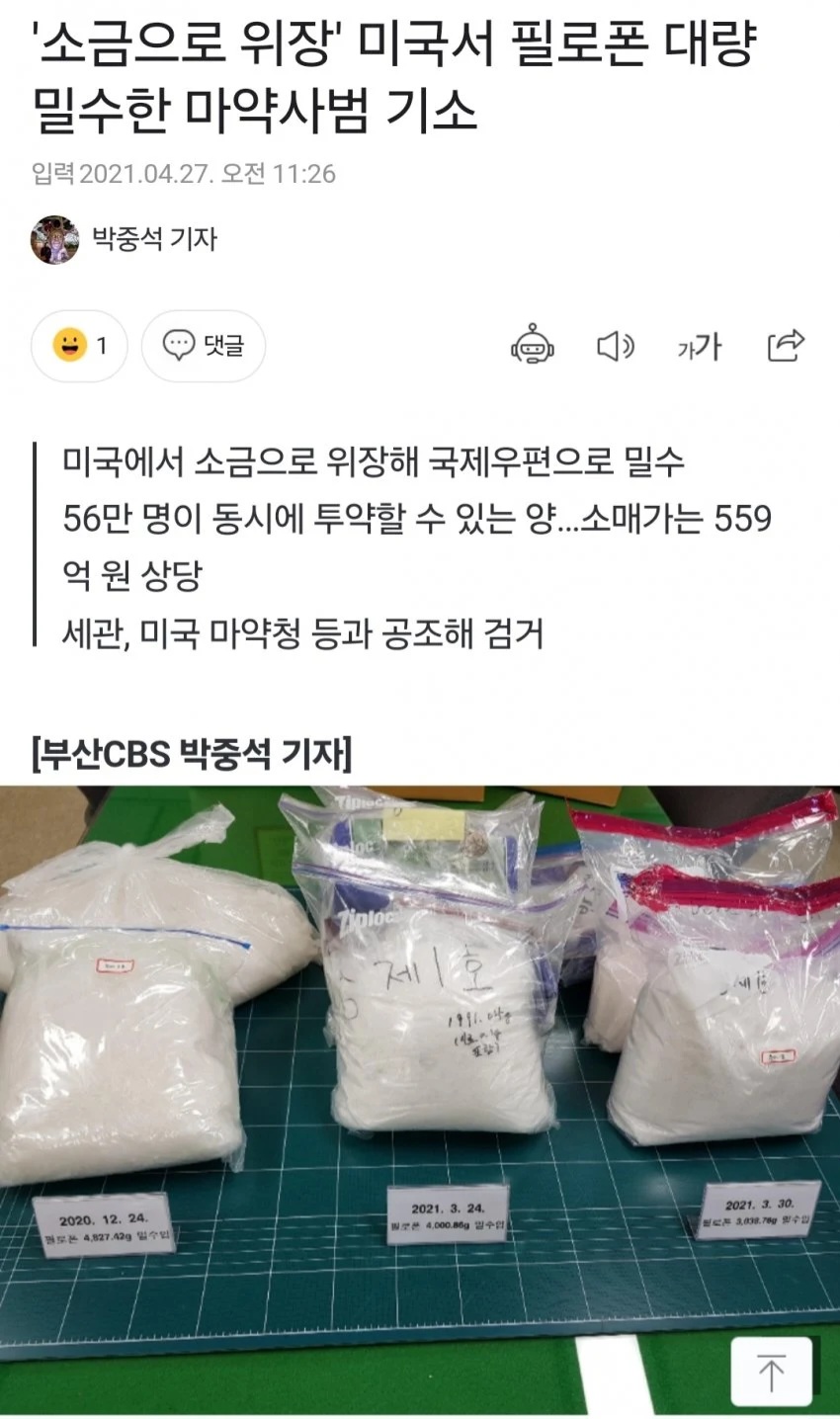
Task: Tap the emoji reaction button showing 1
Action: click(79, 346)
